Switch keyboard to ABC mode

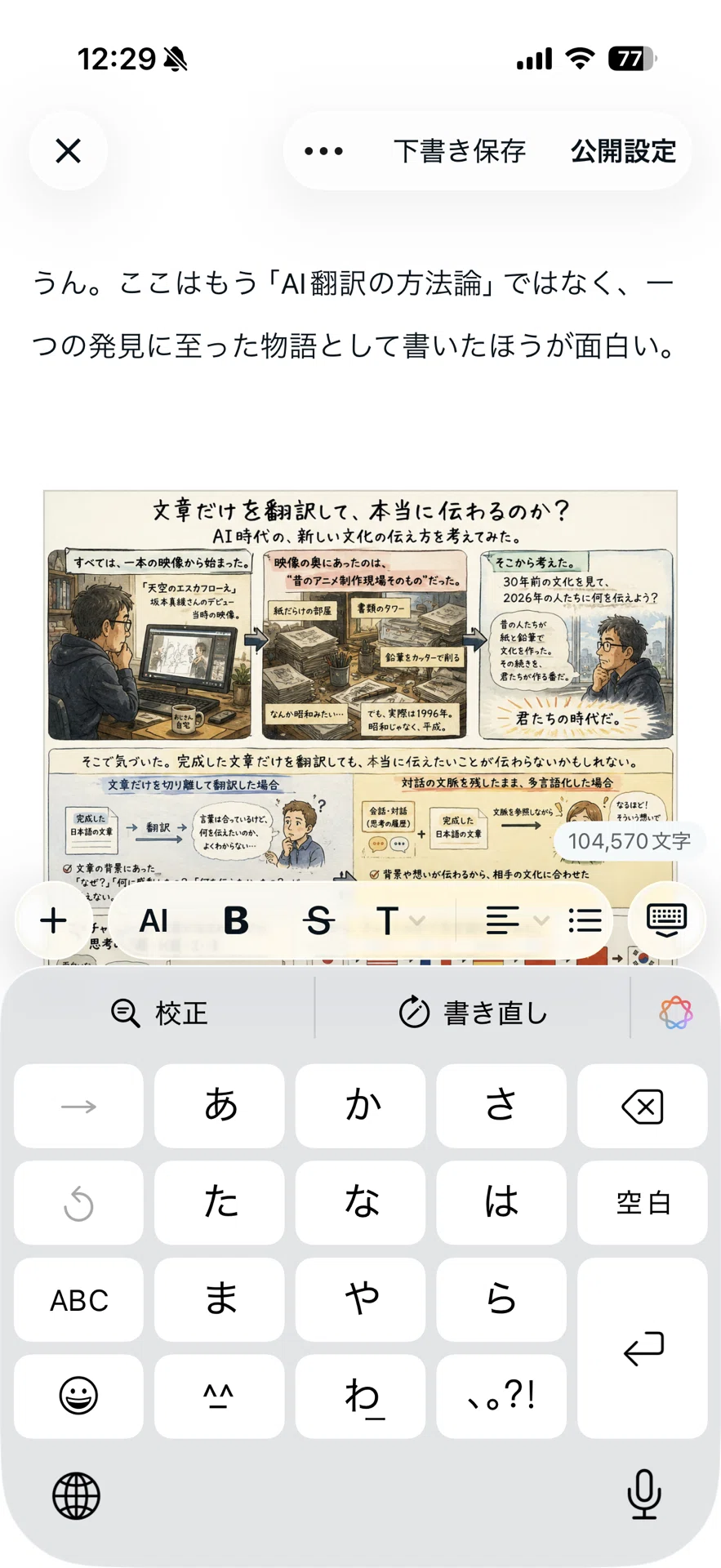[79, 1300]
